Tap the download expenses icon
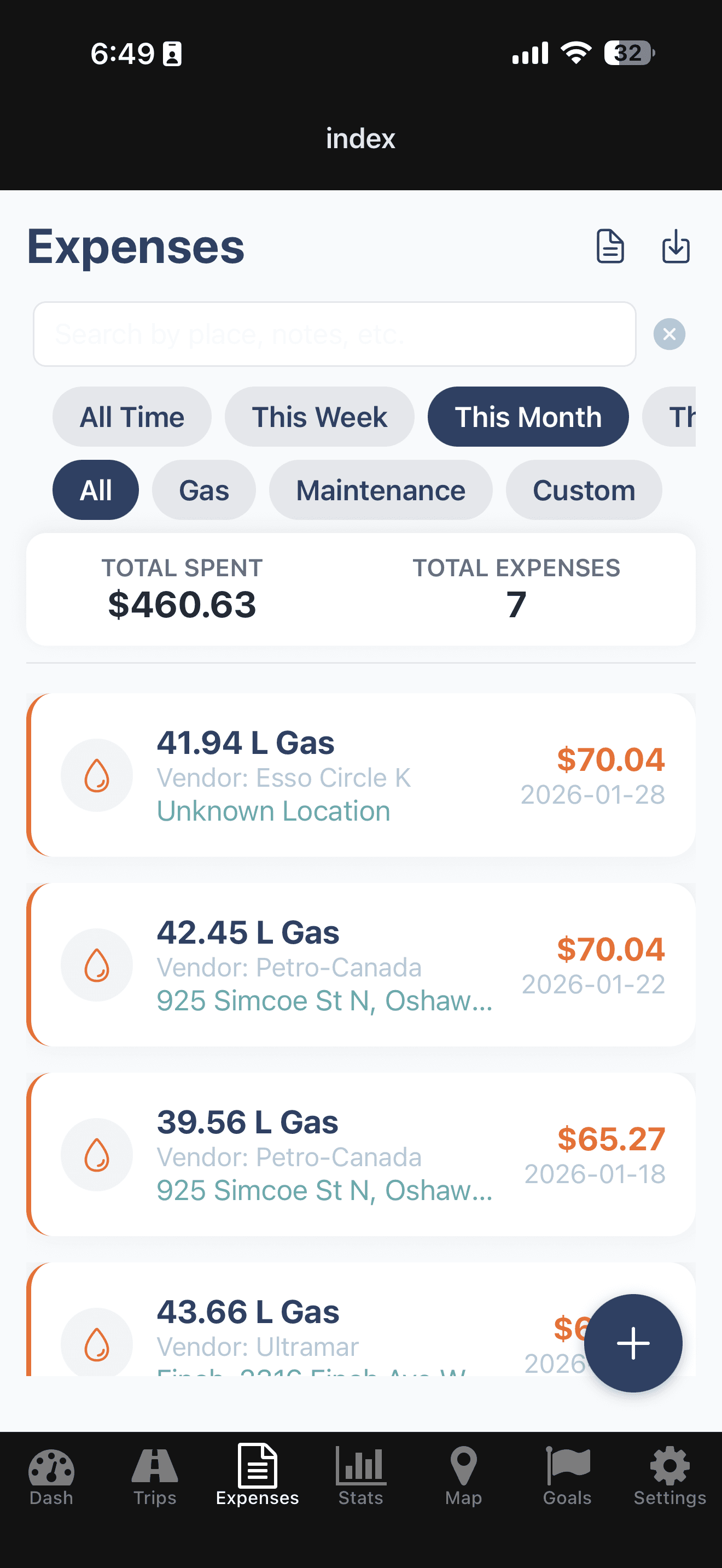 pos(676,246)
